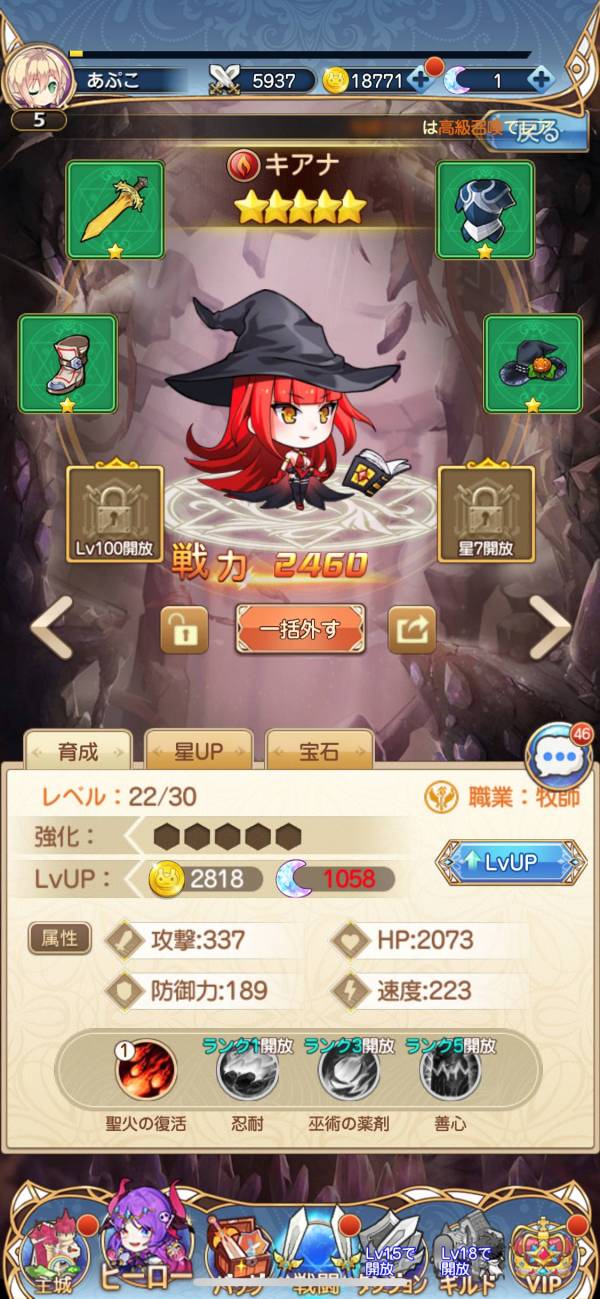Tap 一括外す to unequip all
The image size is (600, 1299).
click(x=300, y=629)
